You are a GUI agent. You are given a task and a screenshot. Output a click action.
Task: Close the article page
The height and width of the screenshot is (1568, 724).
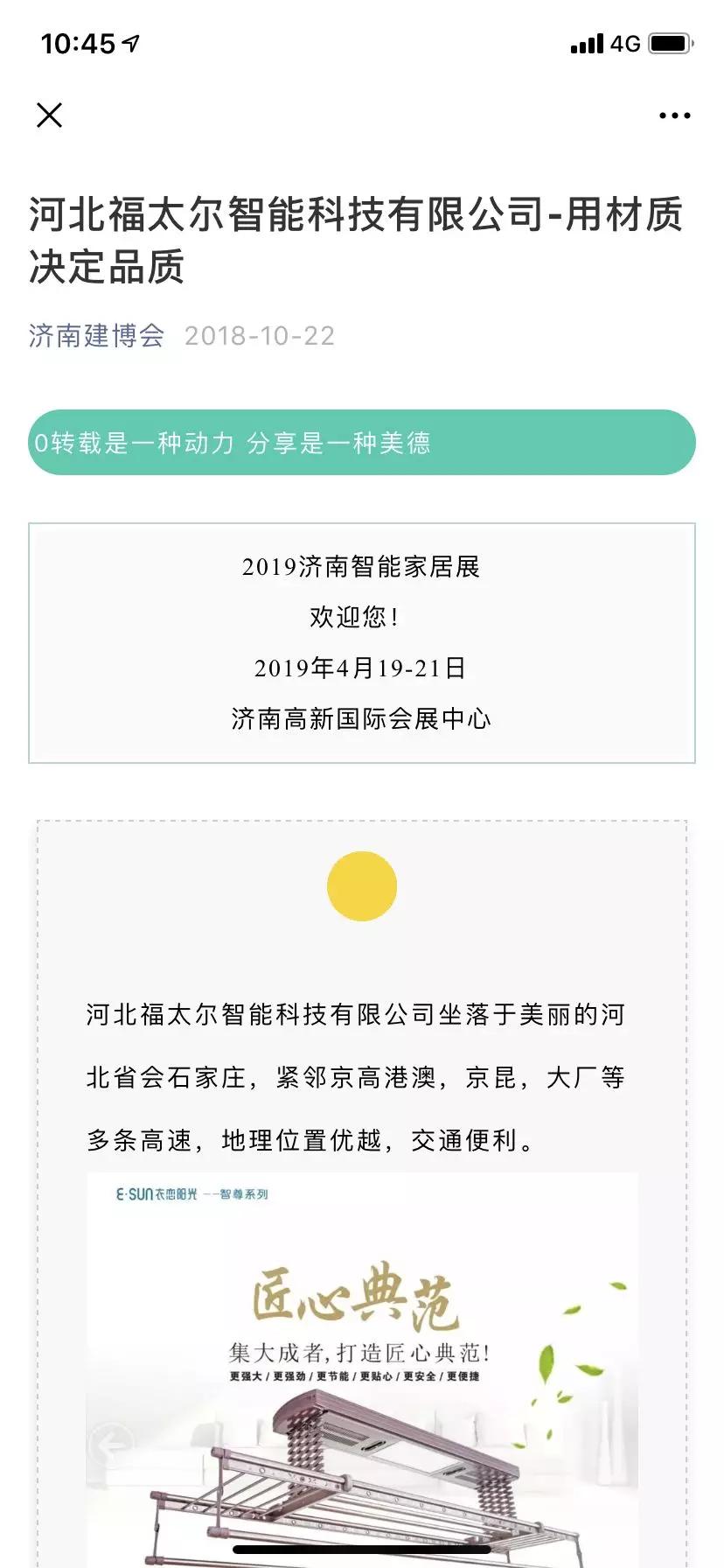[x=49, y=115]
